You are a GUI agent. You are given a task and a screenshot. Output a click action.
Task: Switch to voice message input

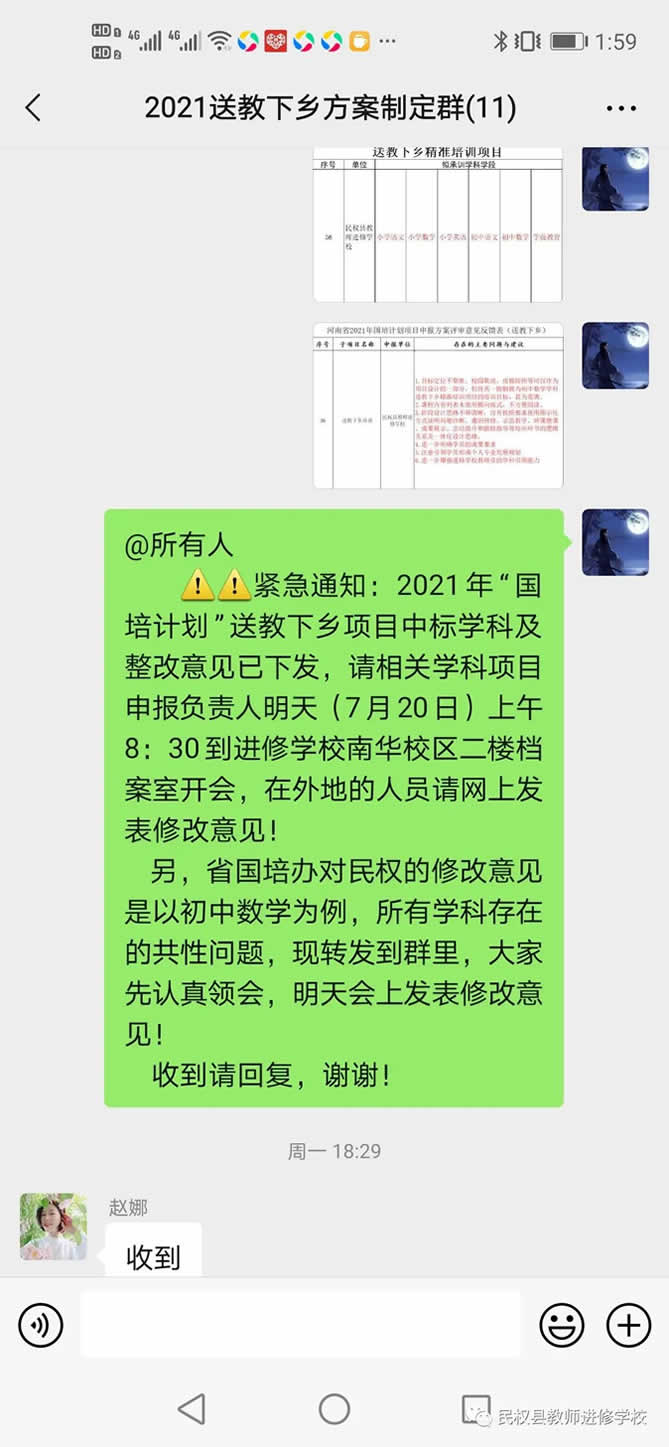41,1325
